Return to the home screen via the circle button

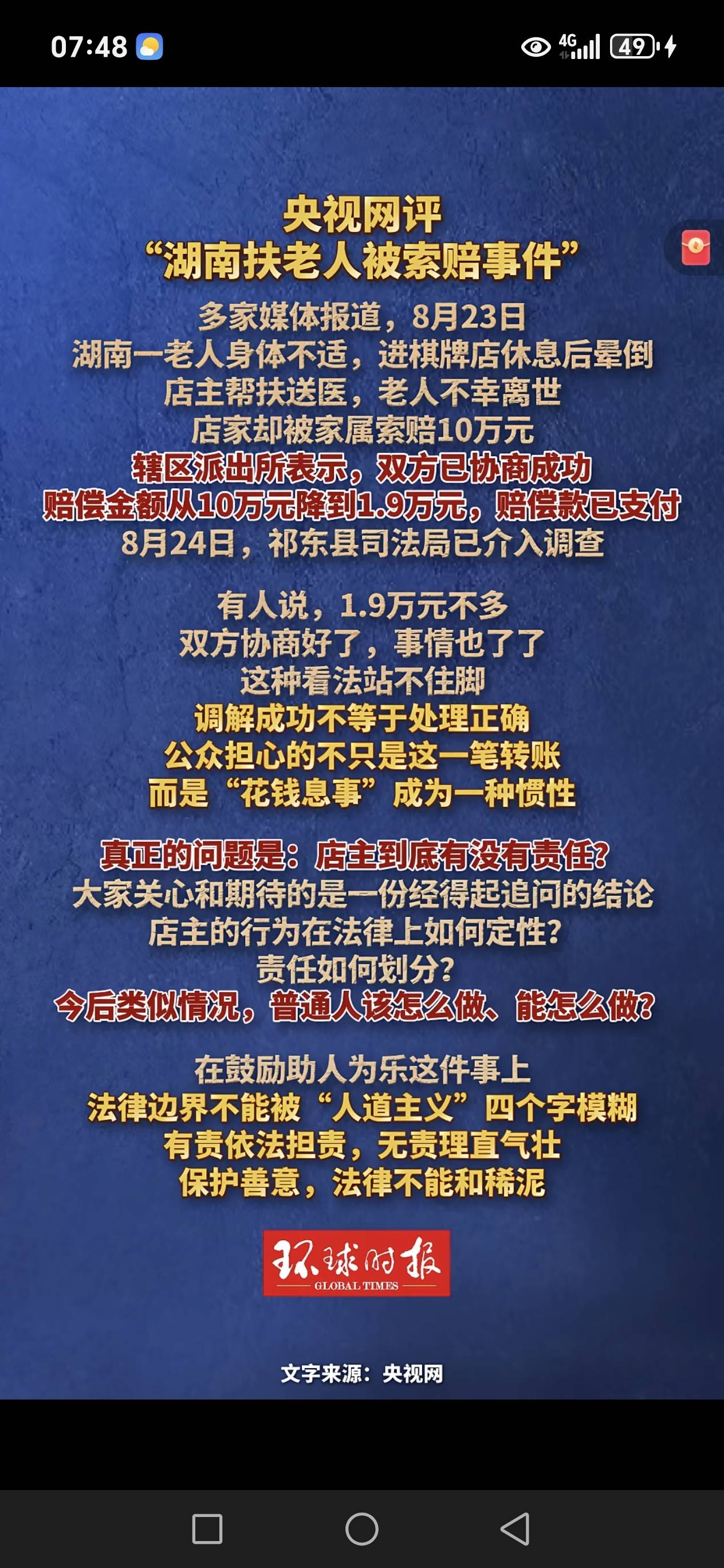click(x=362, y=1528)
